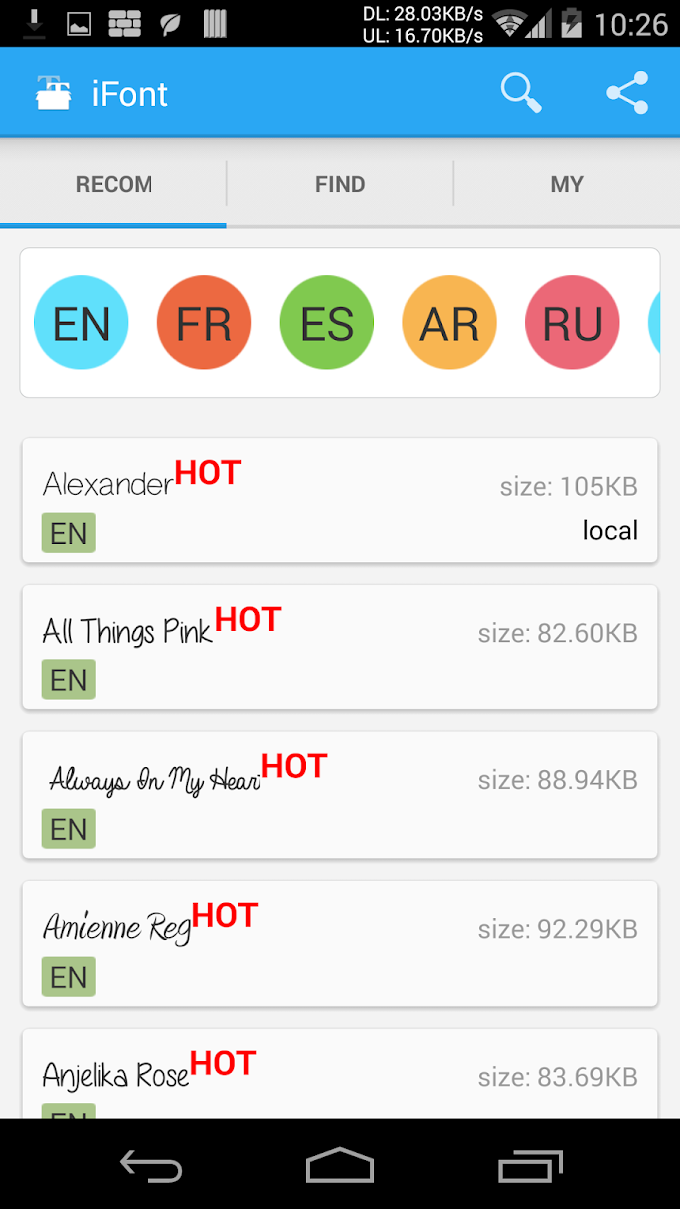Switch to the FIND tab
The height and width of the screenshot is (1209, 680).
340,184
